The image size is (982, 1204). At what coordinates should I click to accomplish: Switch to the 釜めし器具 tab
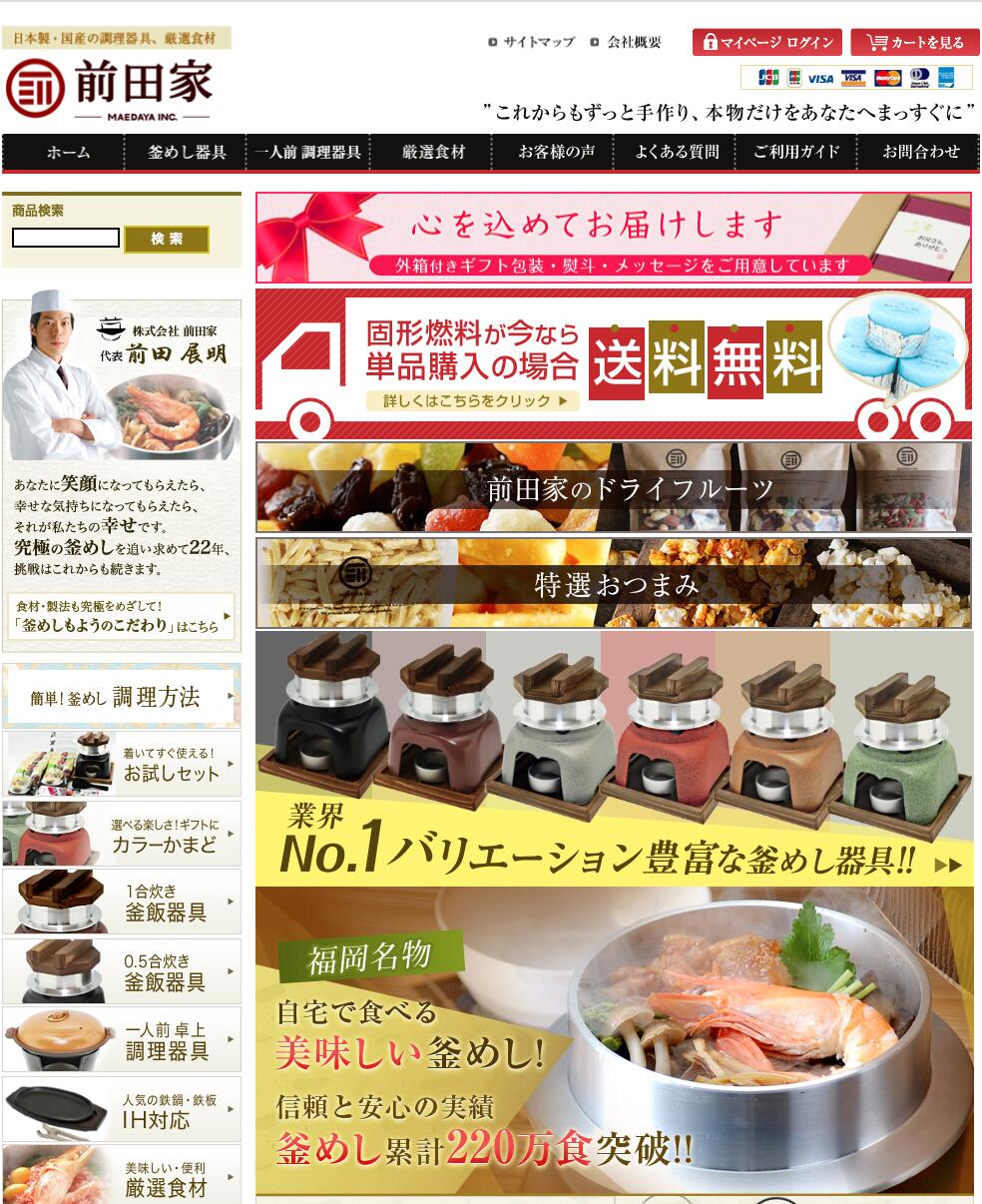[186, 153]
